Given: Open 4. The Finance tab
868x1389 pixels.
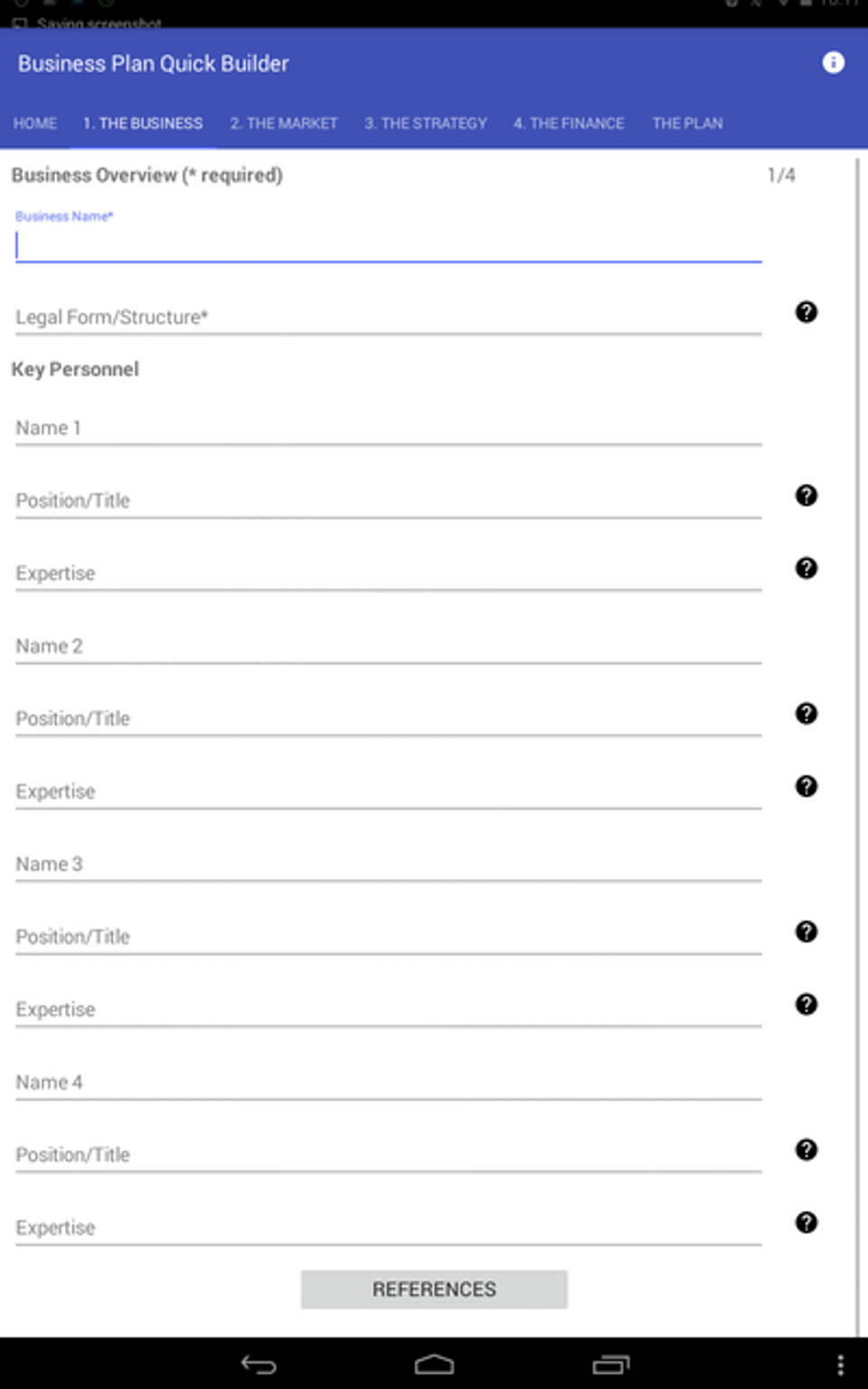Looking at the screenshot, I should [x=569, y=123].
